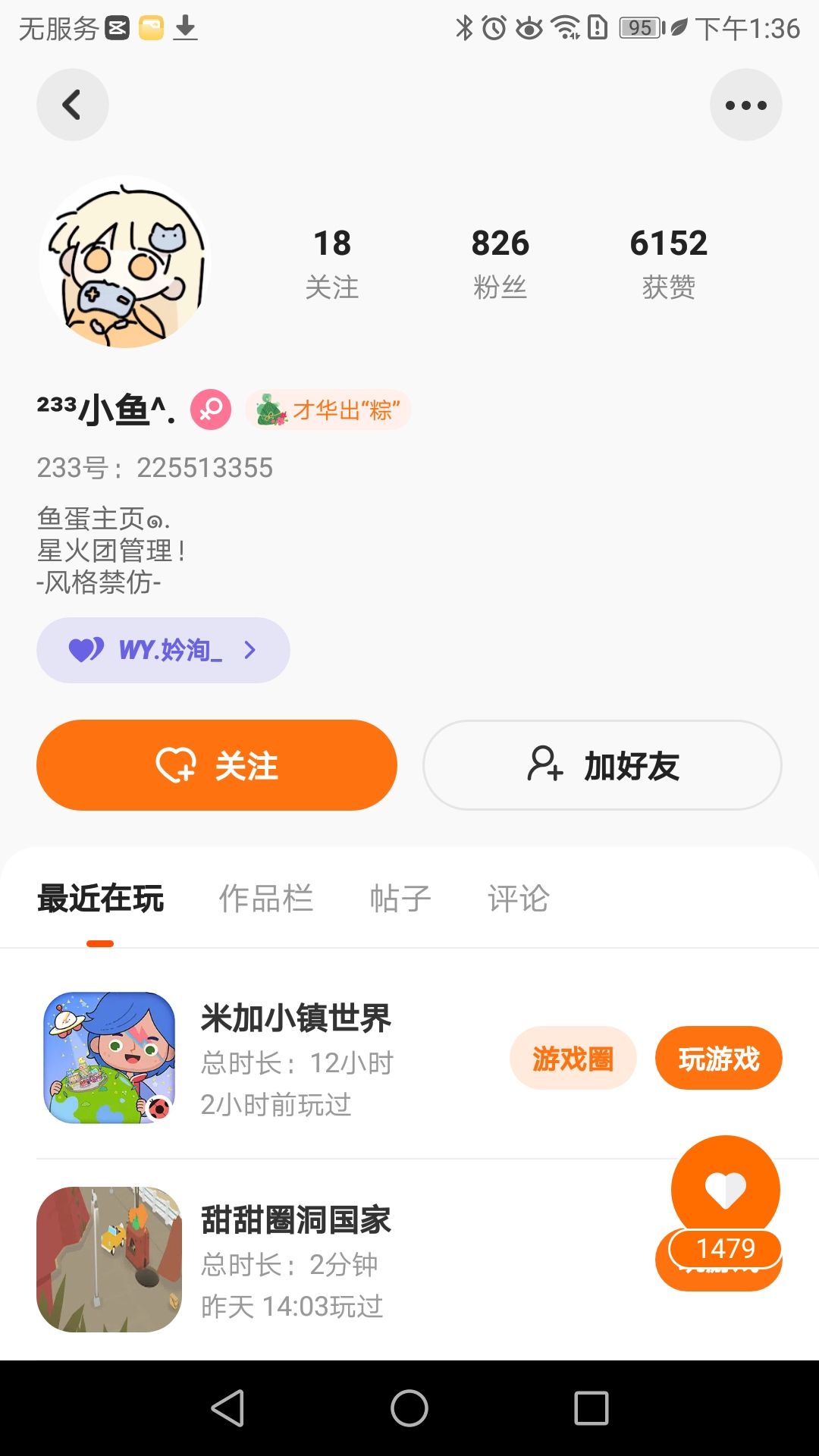Open 游戏圈 for 米加小镇世界
This screenshot has width=819, height=1456.
(573, 1059)
